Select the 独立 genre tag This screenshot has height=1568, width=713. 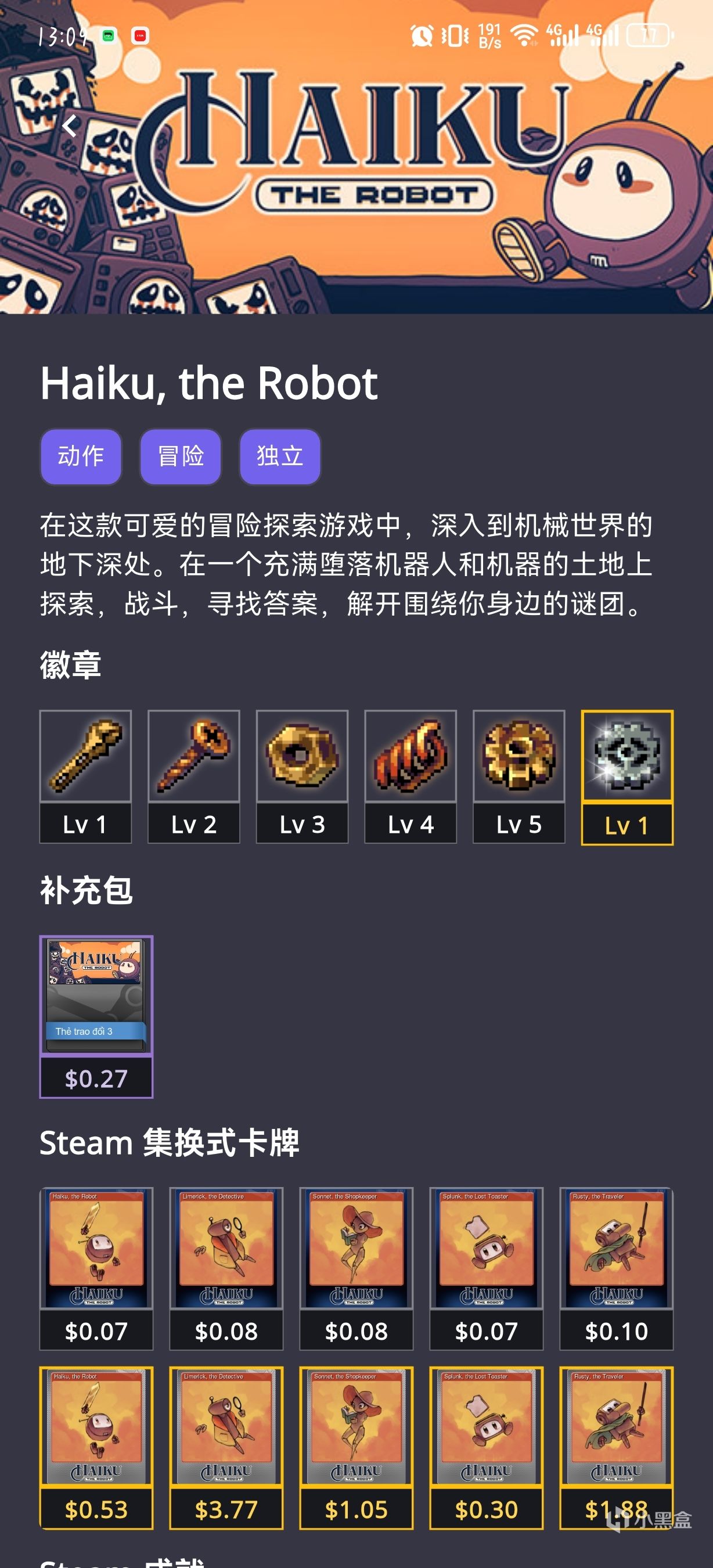tap(280, 456)
